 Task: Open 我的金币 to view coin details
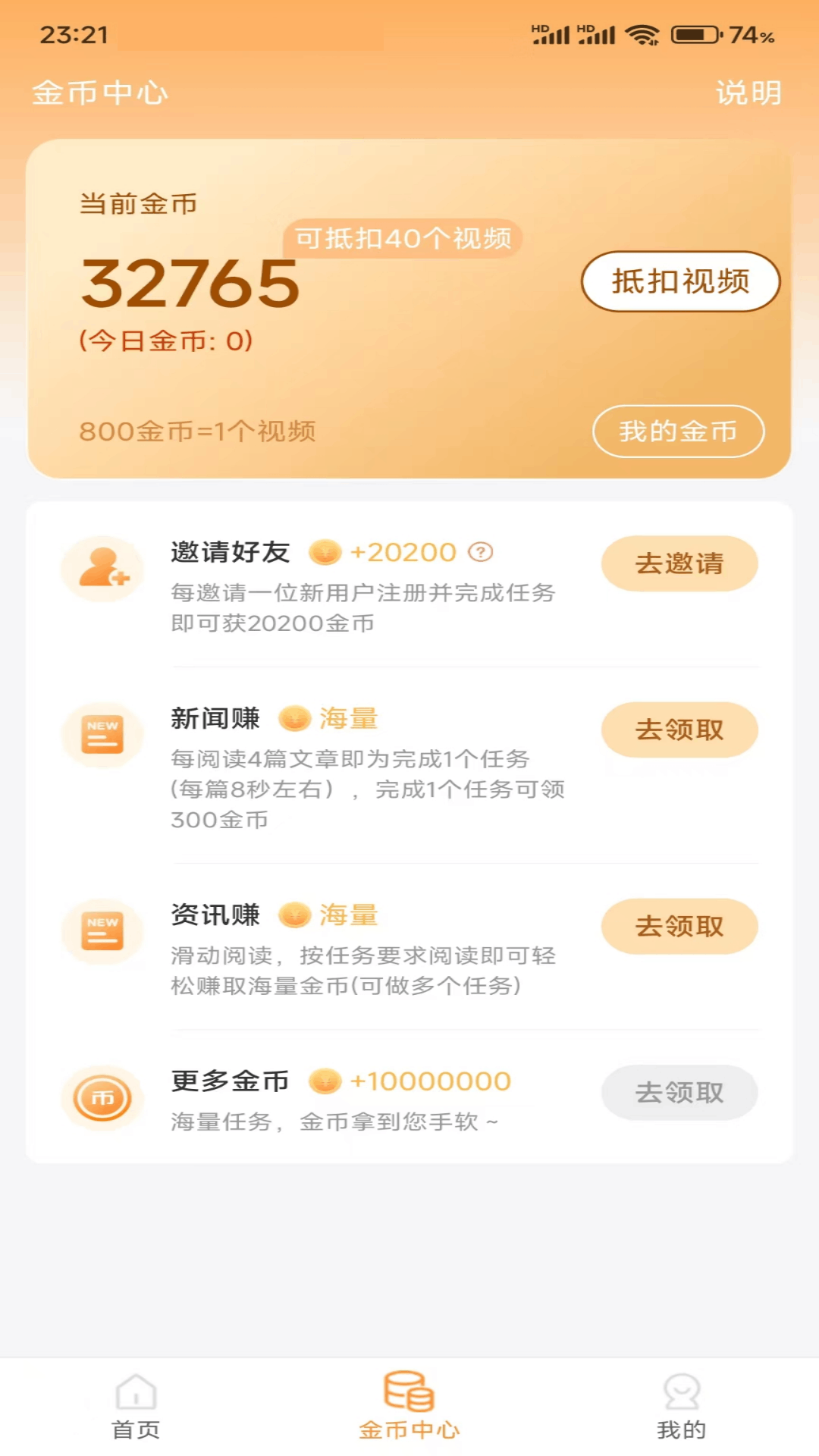coord(677,431)
